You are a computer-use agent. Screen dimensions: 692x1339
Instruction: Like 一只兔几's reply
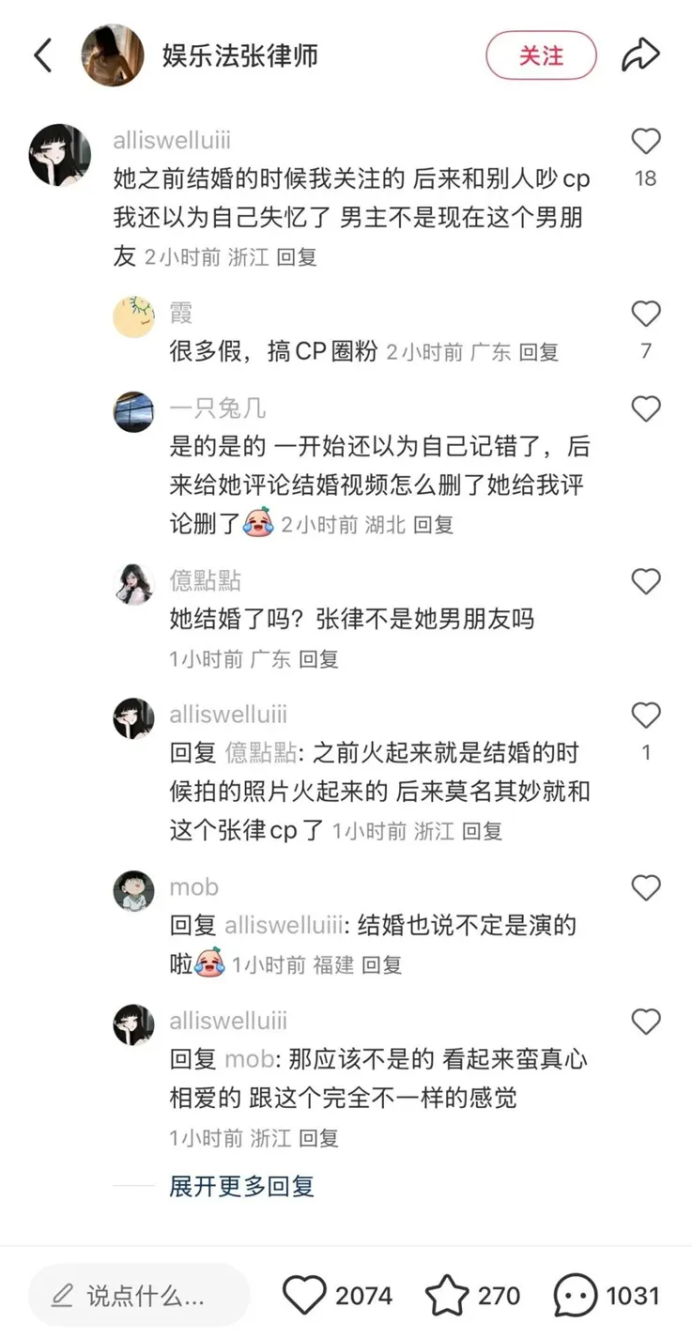pos(646,409)
